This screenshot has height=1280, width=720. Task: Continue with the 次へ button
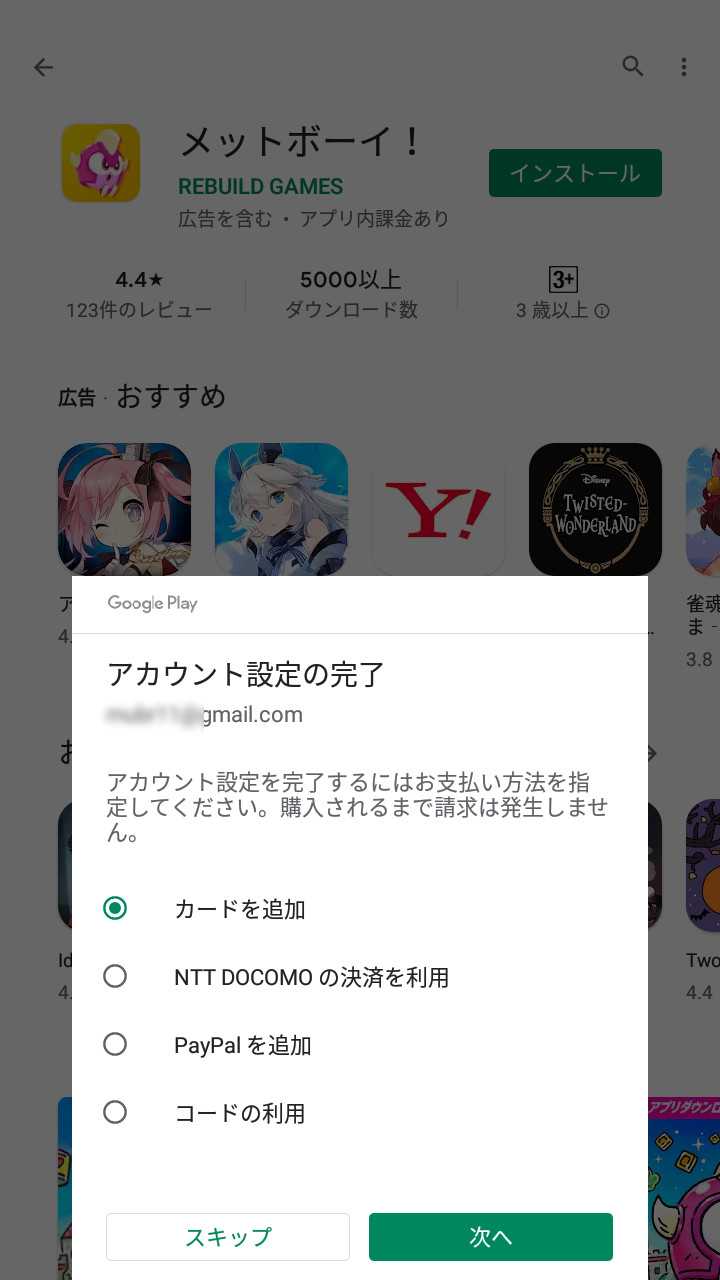490,1237
